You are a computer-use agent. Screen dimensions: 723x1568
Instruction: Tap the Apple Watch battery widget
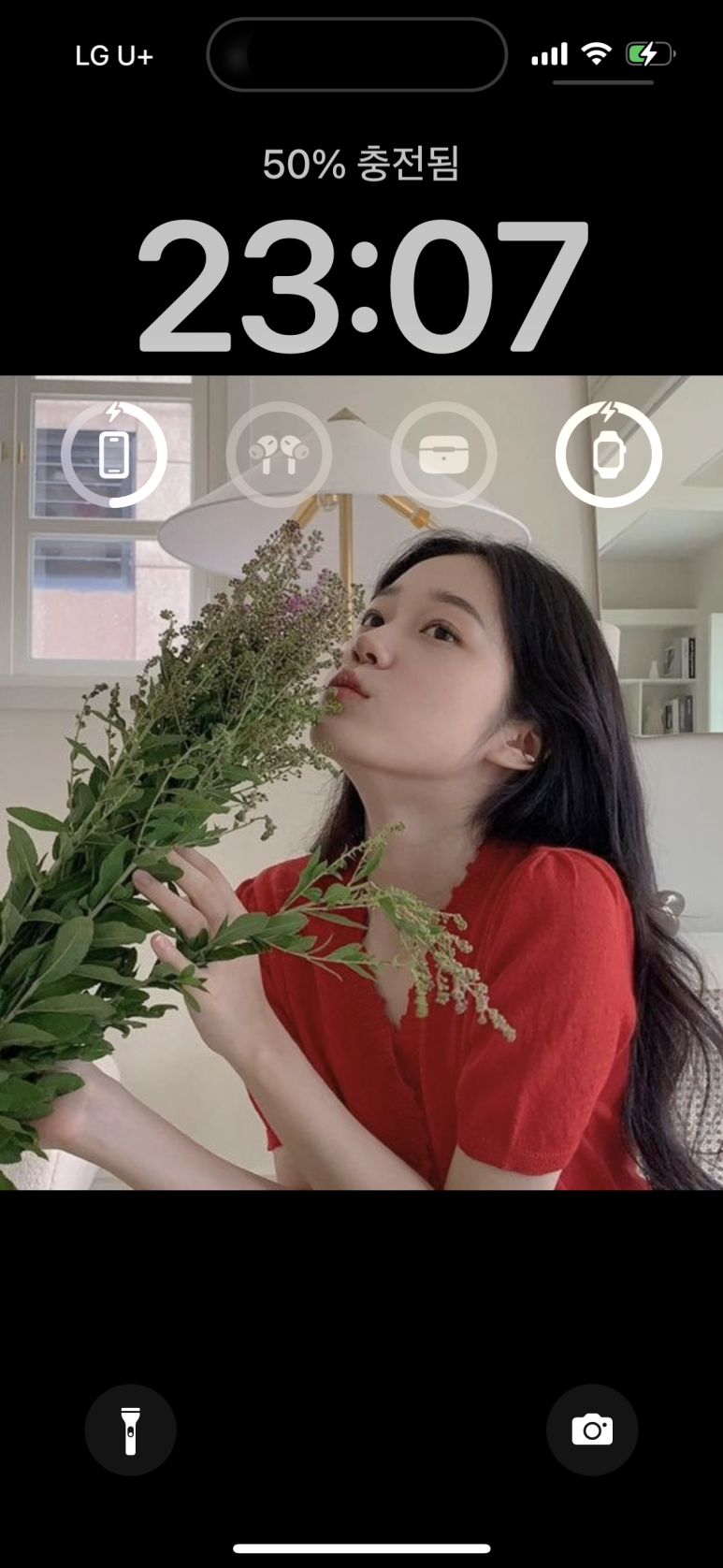[609, 455]
